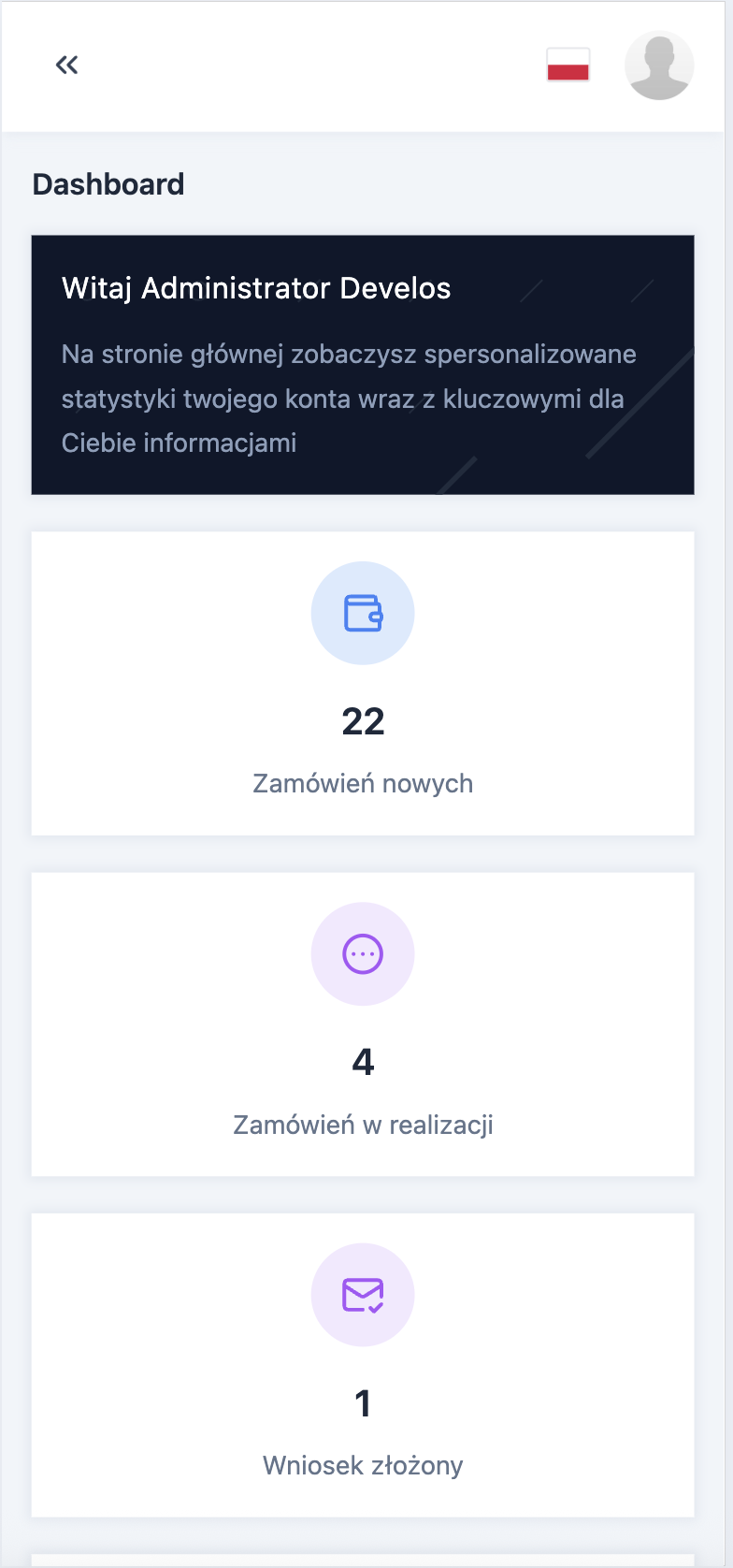733x1568 pixels.
Task: Select the checked envelope icon for submitted applications
Action: (x=363, y=1295)
